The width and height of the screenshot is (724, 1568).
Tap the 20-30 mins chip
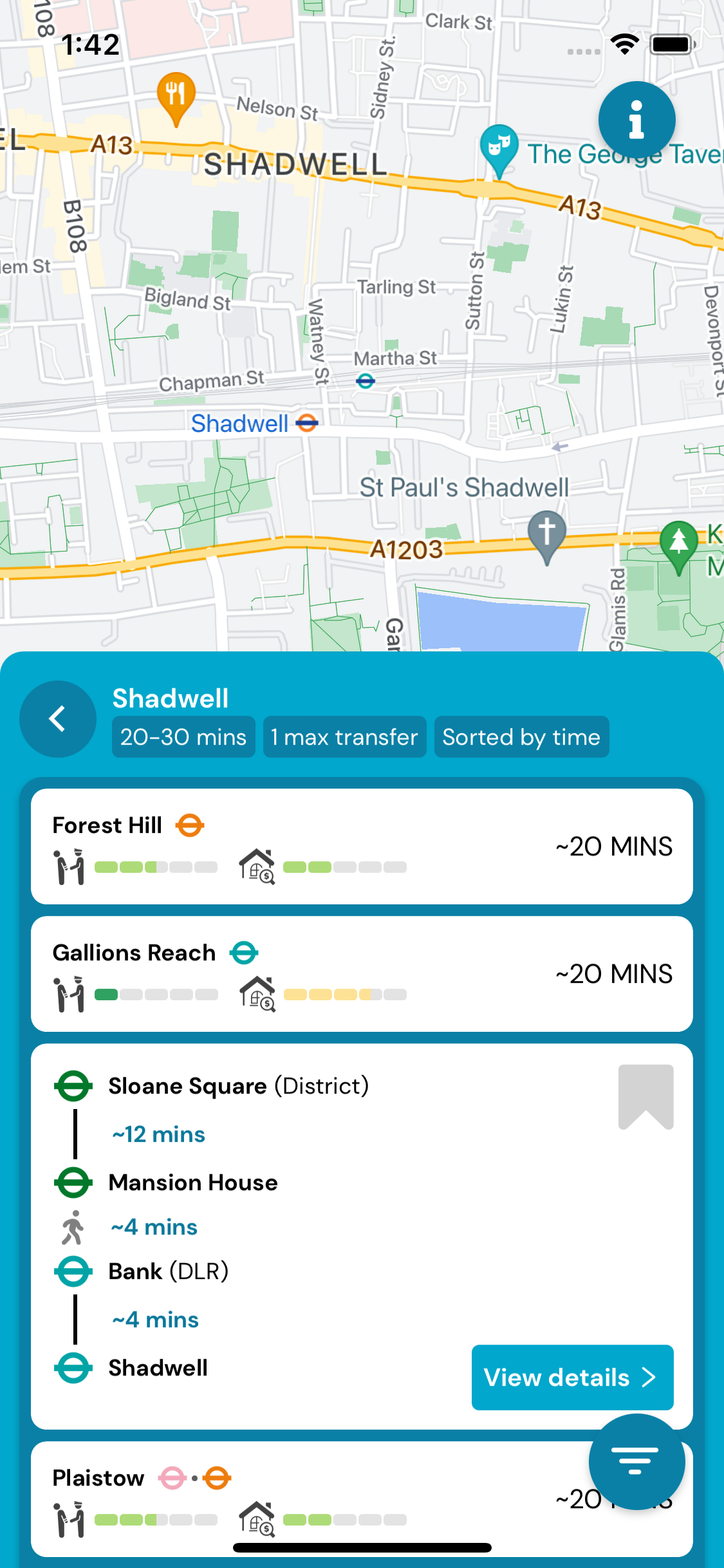[183, 737]
